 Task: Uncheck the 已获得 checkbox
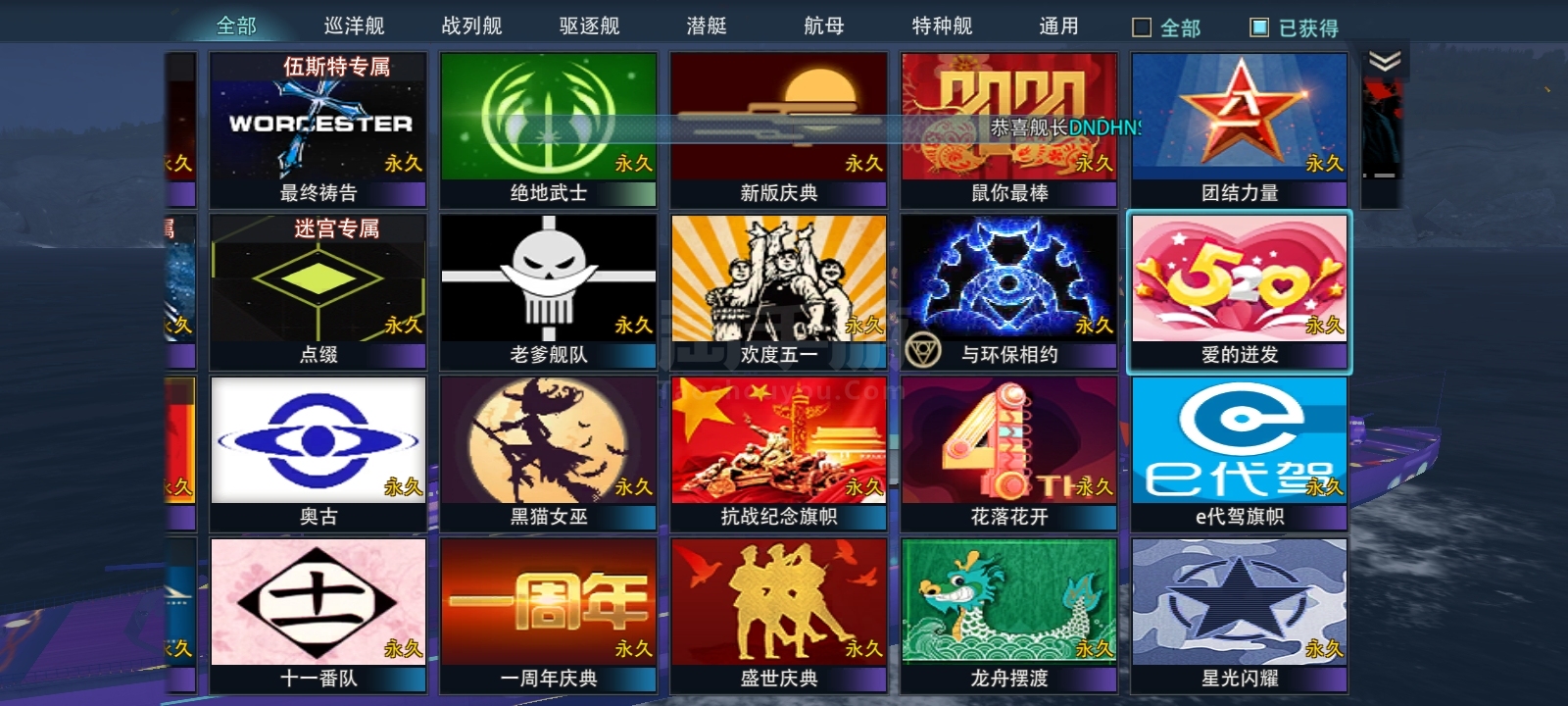point(1260,28)
